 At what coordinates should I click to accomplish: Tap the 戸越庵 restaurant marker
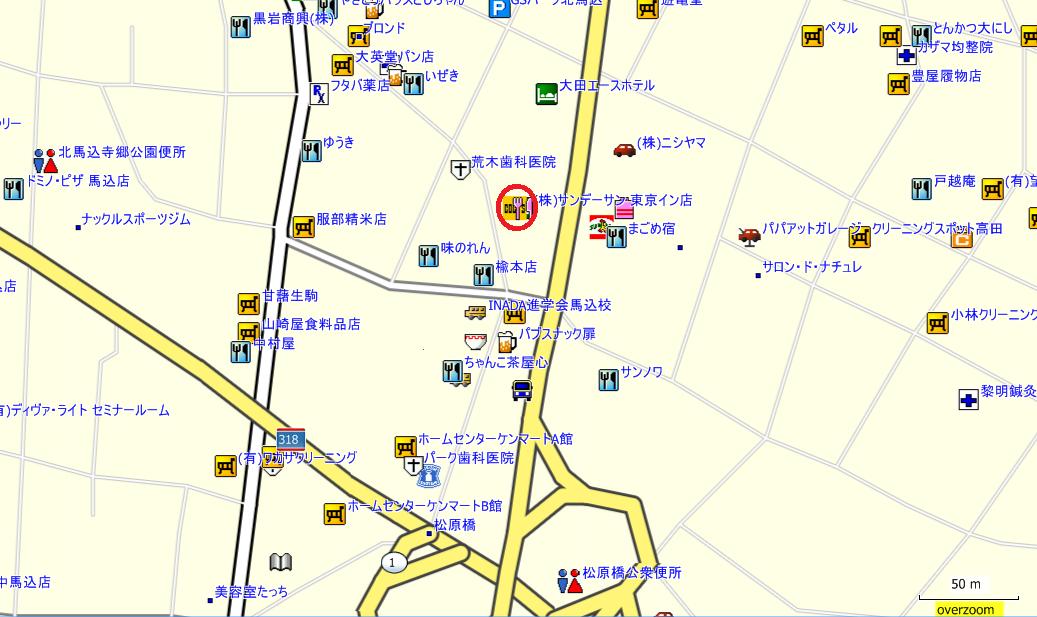click(x=921, y=188)
